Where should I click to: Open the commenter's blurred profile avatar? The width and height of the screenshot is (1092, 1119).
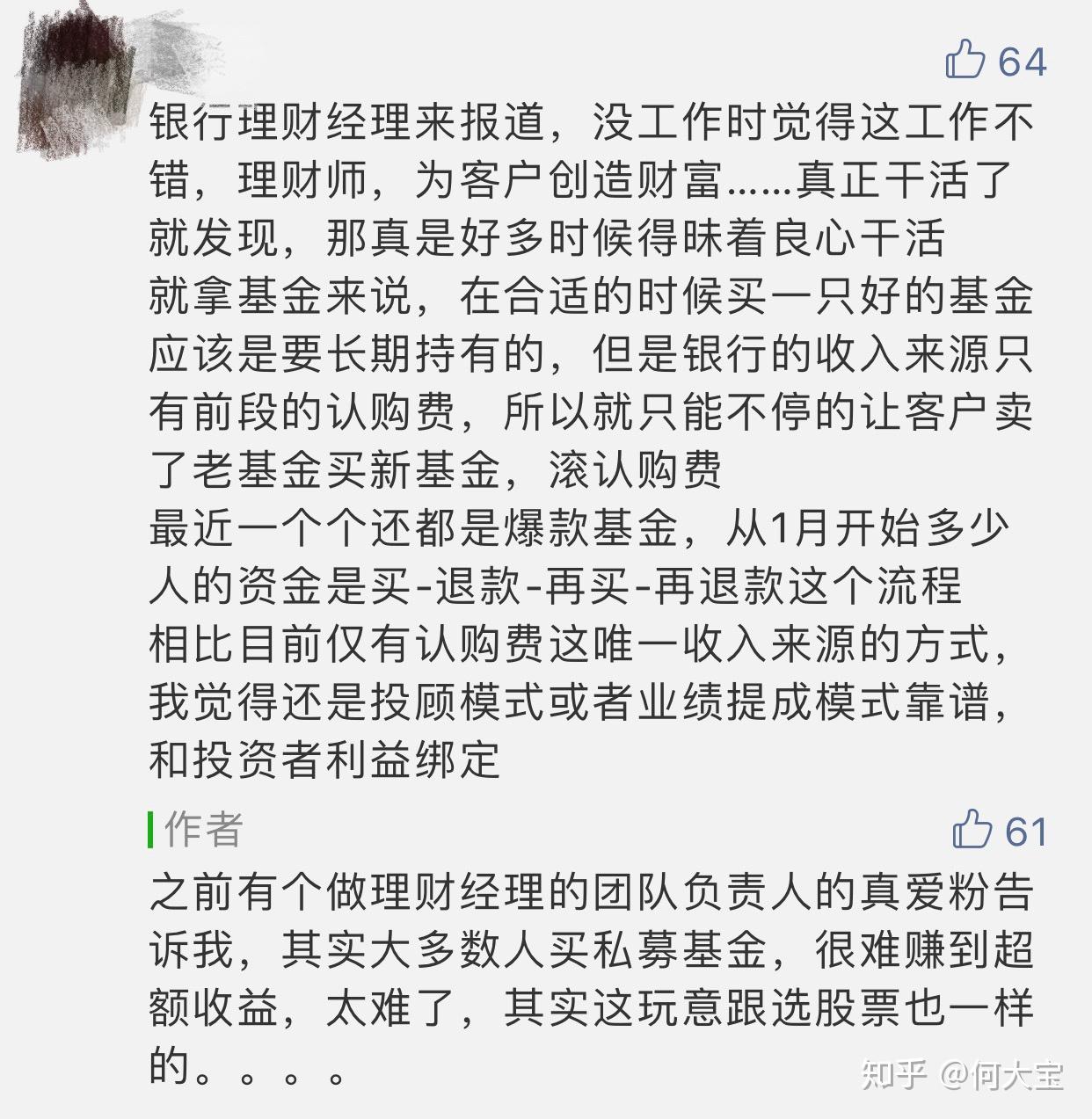(75, 84)
